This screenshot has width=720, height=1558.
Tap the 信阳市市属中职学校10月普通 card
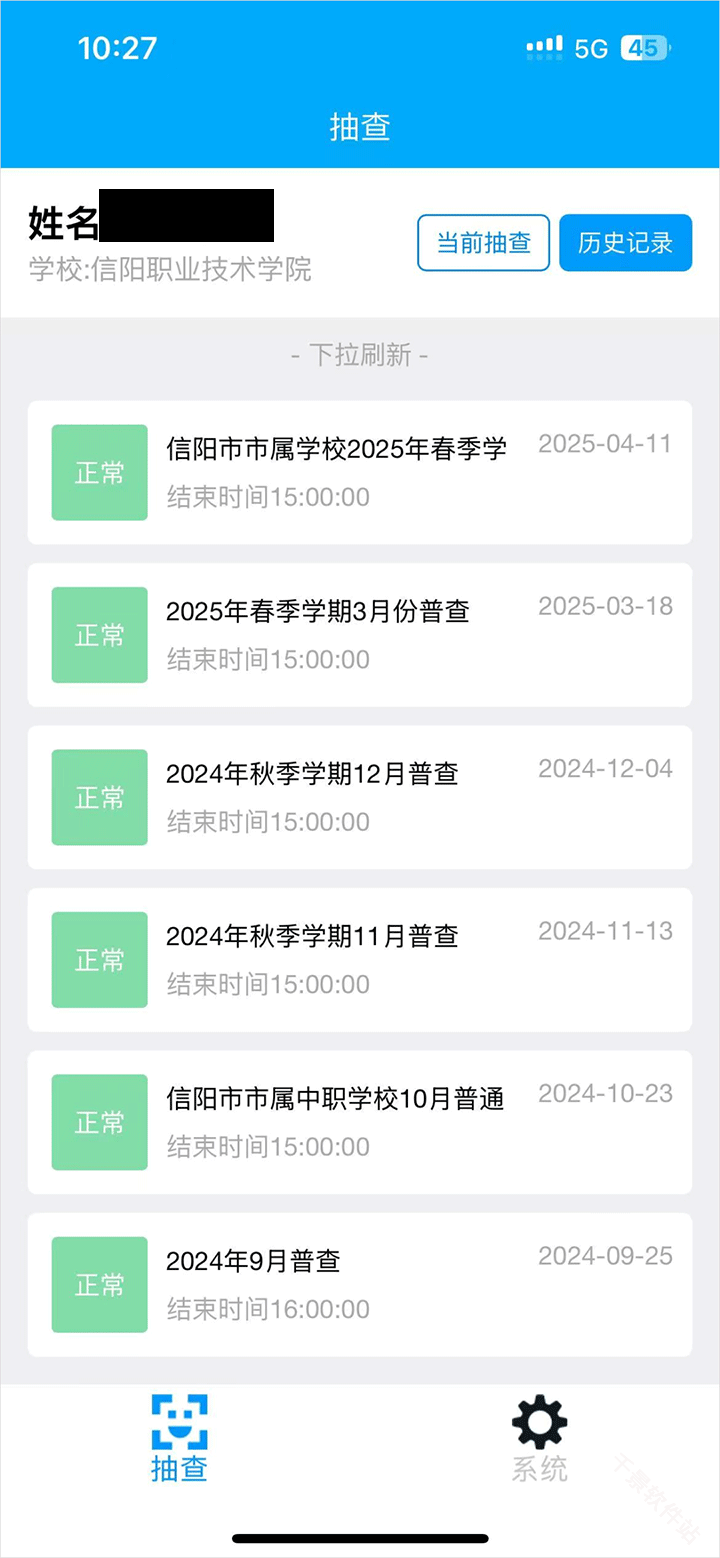359,1122
